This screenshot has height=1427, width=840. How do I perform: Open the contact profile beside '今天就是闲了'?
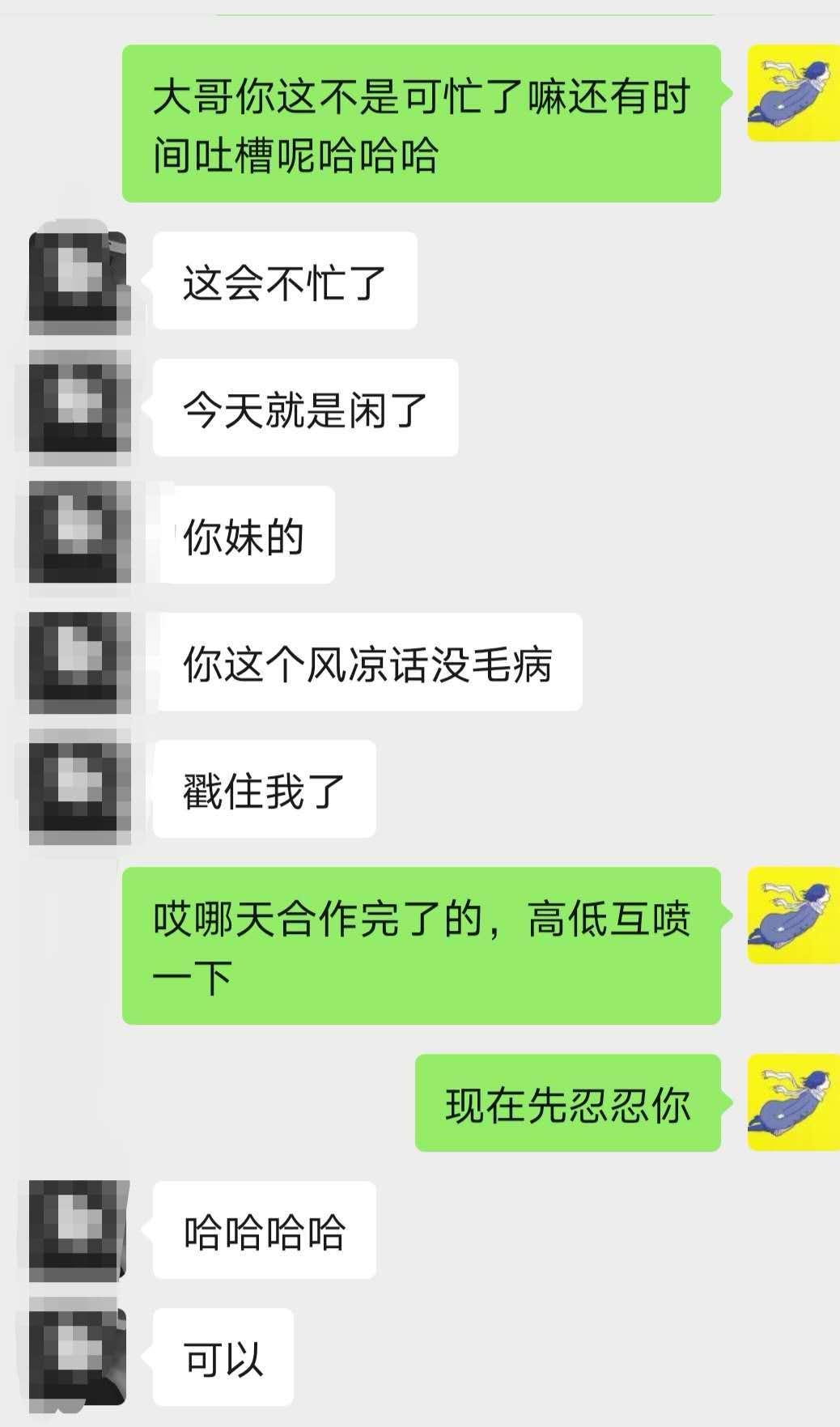pos(78,406)
